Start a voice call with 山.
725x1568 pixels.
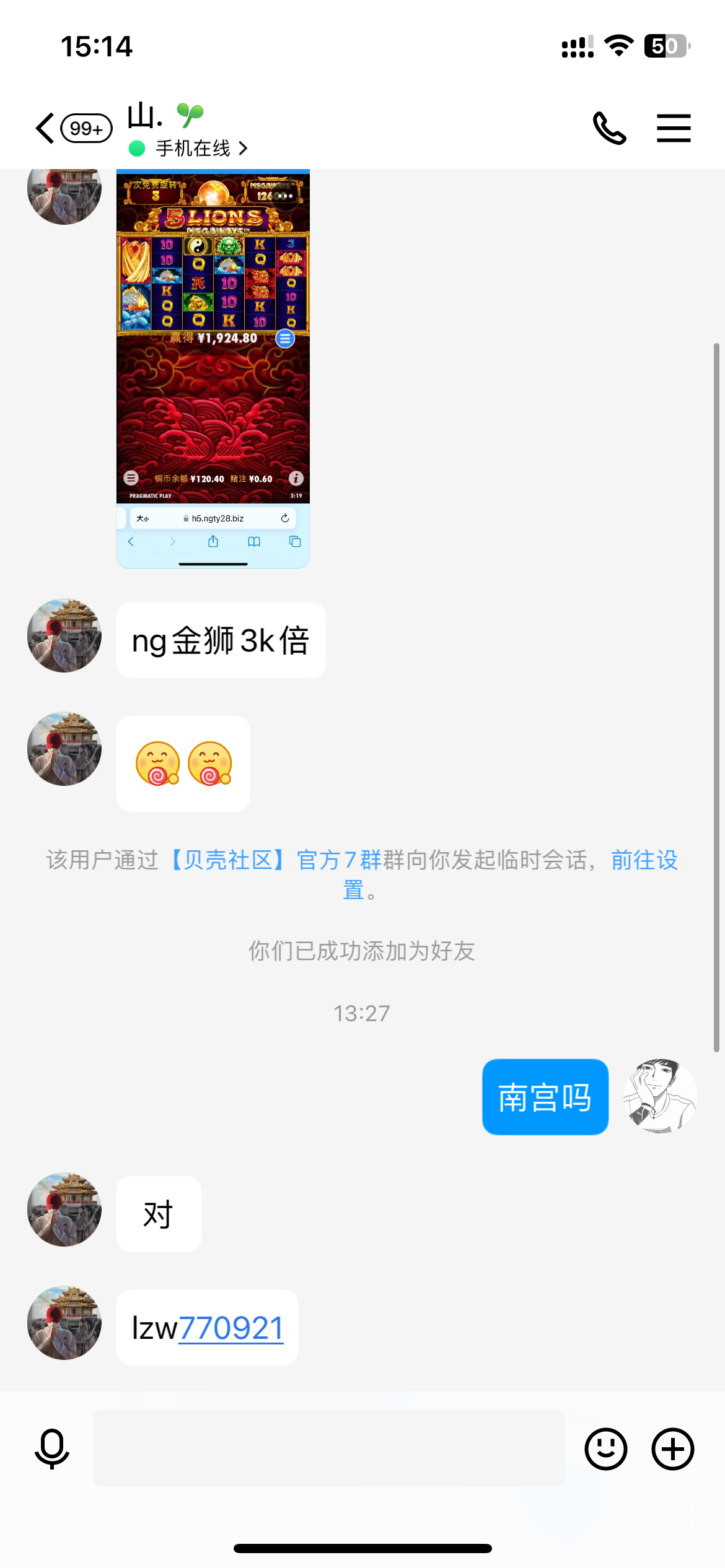(609, 128)
